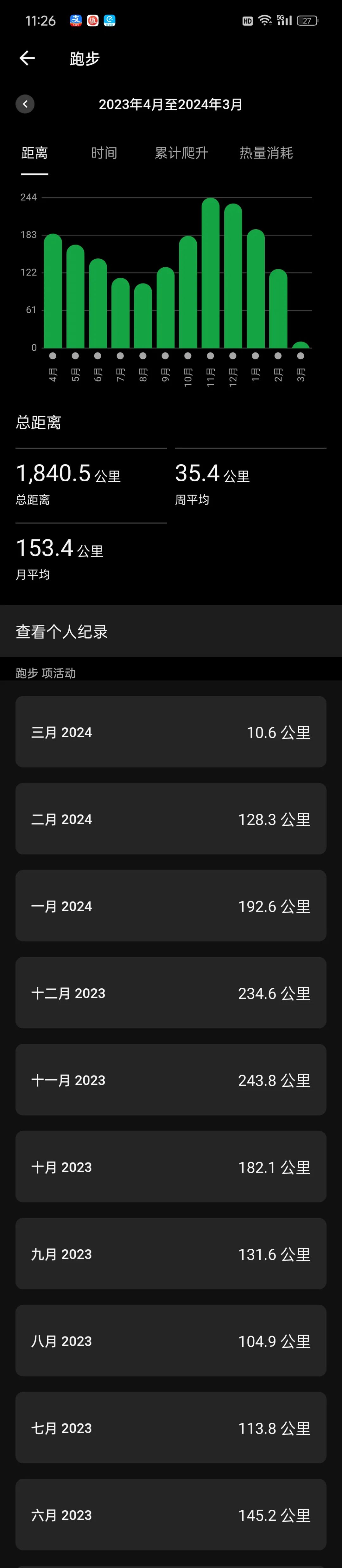Select the 距离 tab
342x1568 pixels.
point(35,153)
